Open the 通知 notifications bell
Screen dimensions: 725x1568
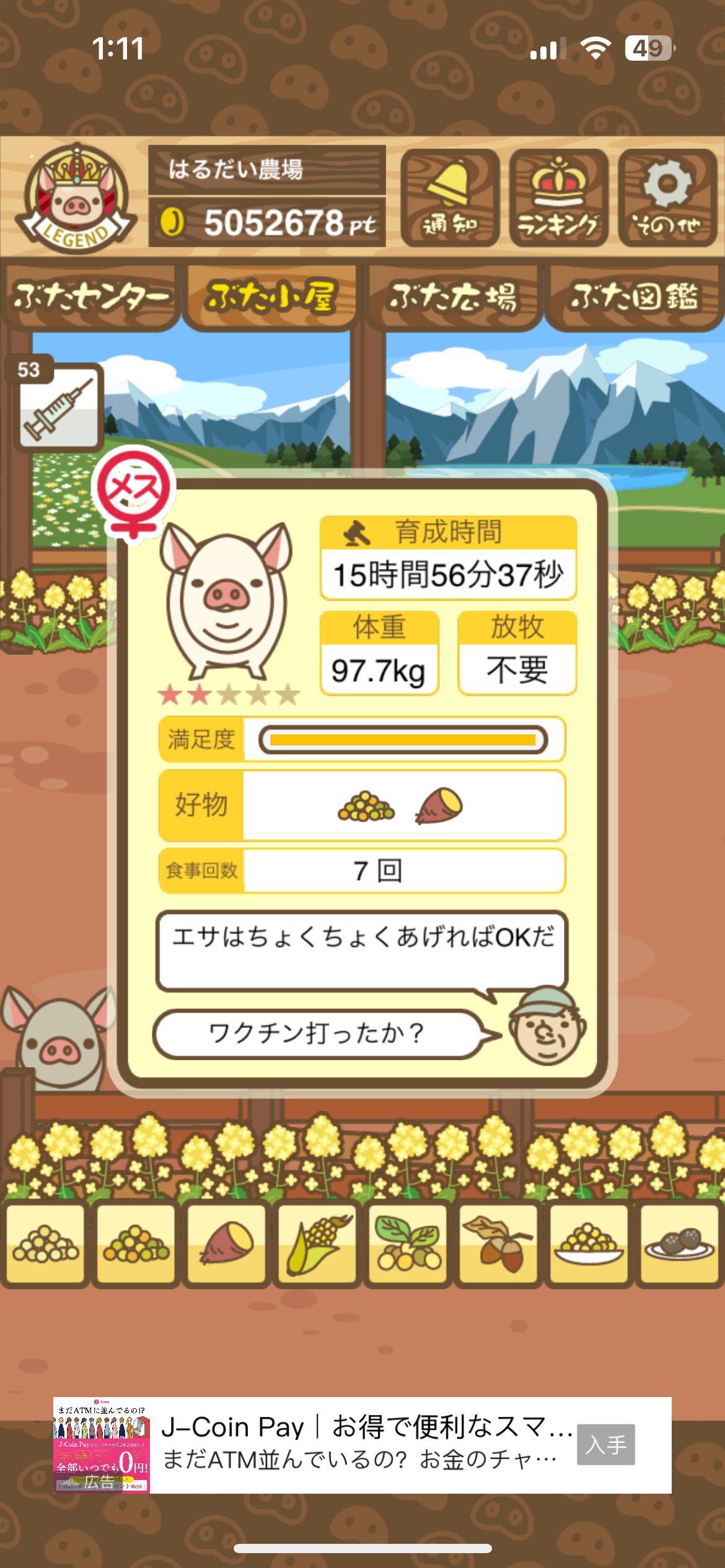pyautogui.click(x=450, y=198)
